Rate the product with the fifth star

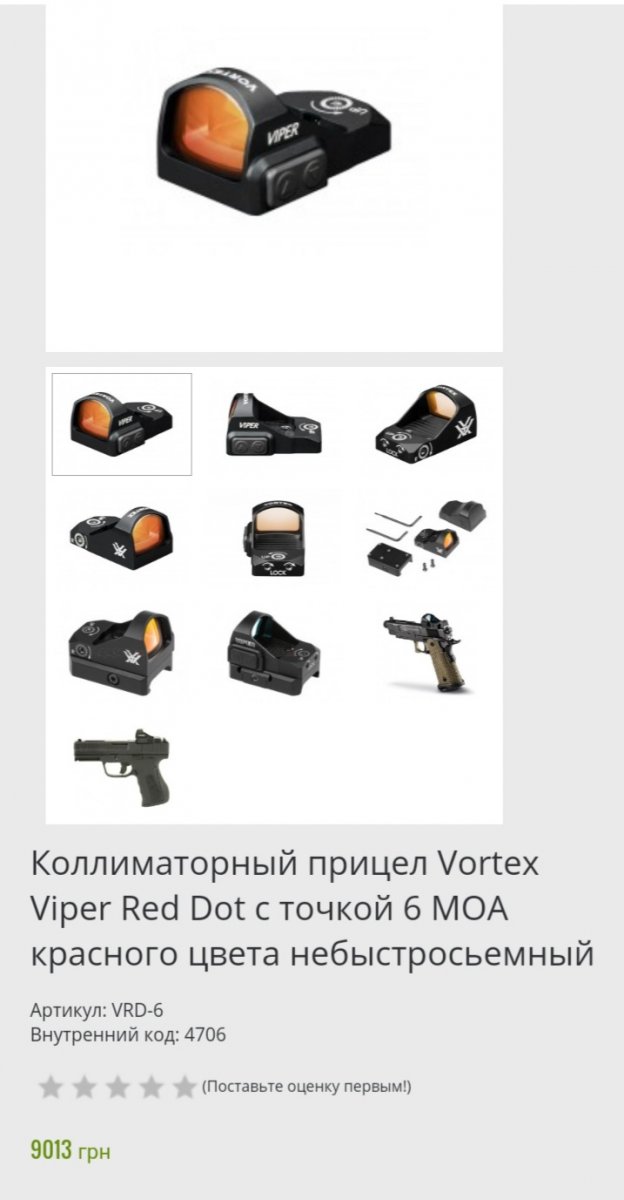(x=184, y=1087)
